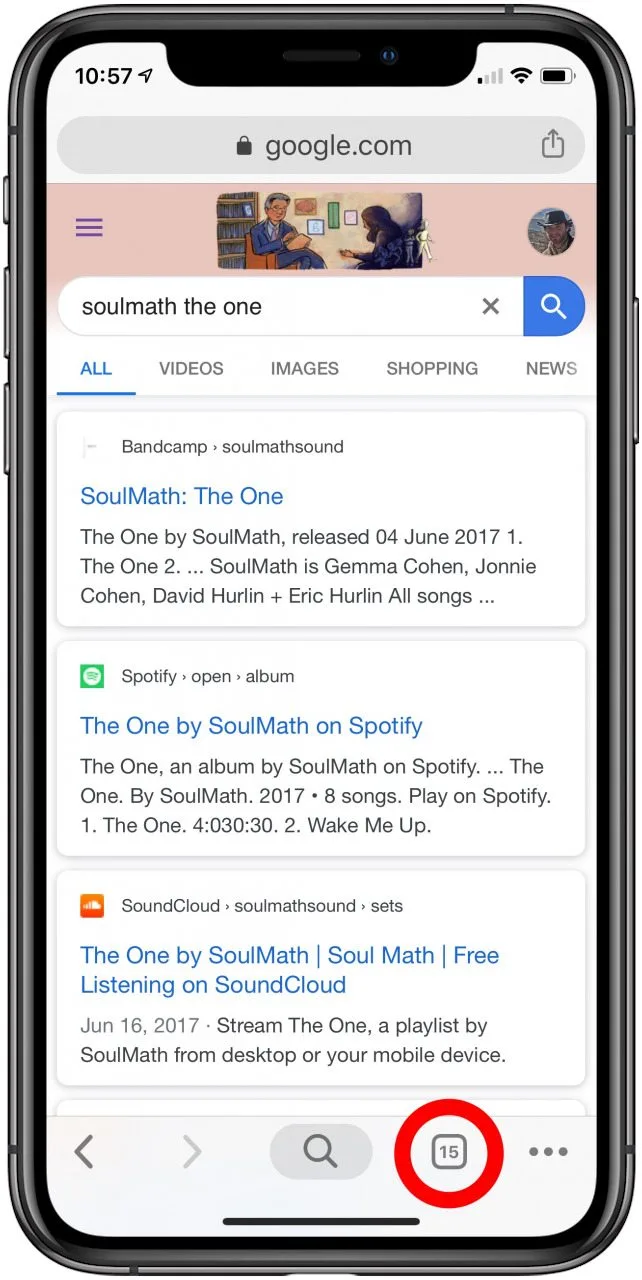Viewport: 642px width, 1280px height.
Task: Tap the blue search button
Action: pyautogui.click(x=553, y=307)
